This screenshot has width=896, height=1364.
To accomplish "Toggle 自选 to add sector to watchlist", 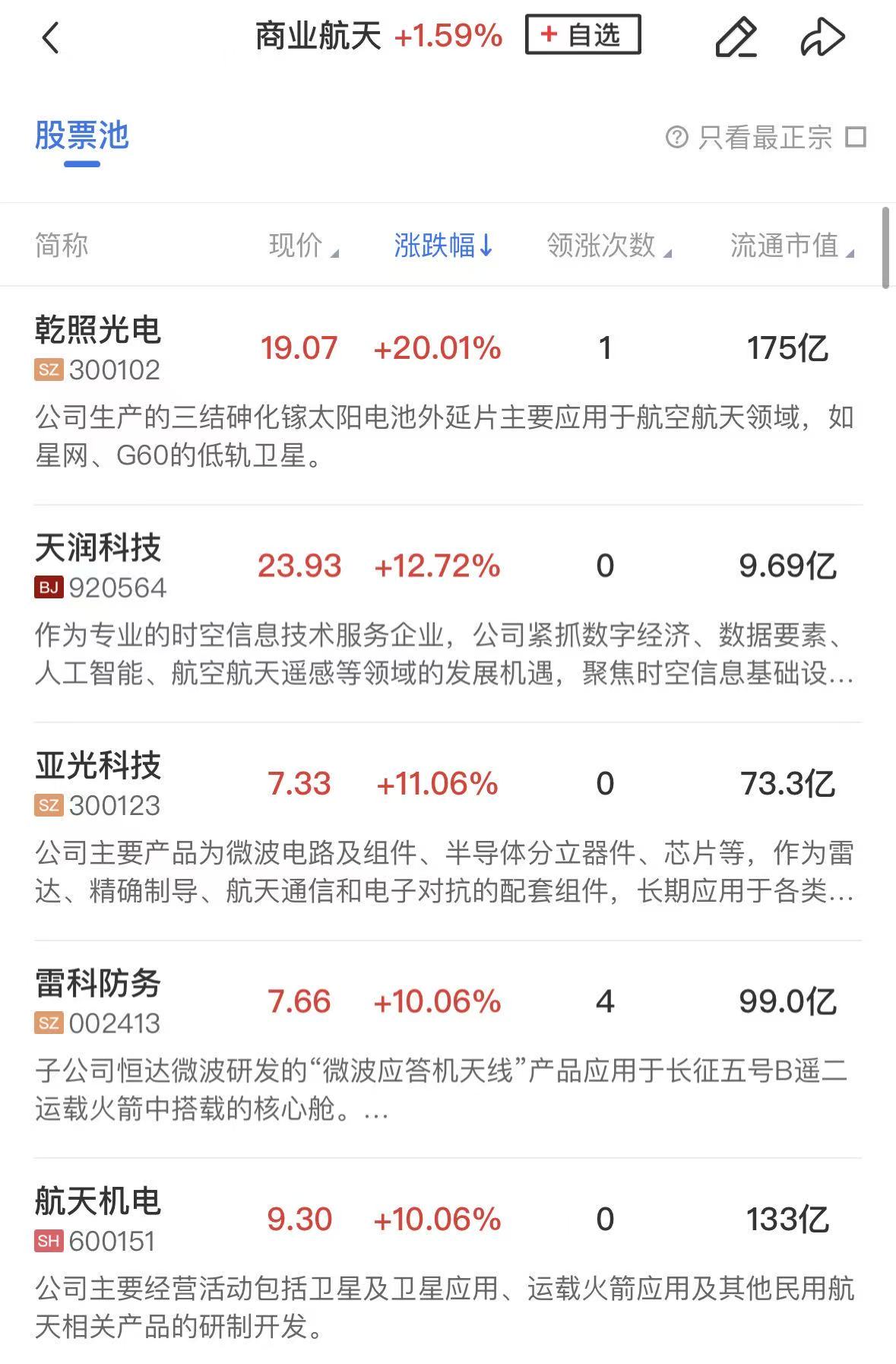I will pyautogui.click(x=582, y=35).
